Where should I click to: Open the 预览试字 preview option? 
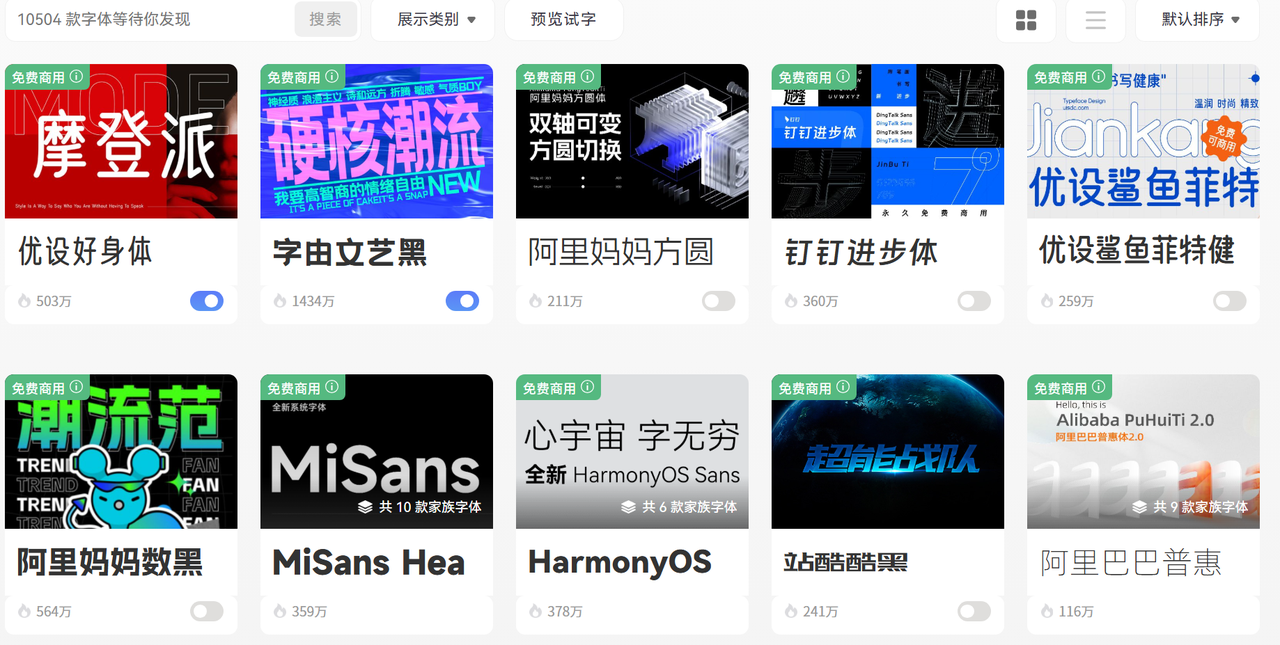coord(563,19)
